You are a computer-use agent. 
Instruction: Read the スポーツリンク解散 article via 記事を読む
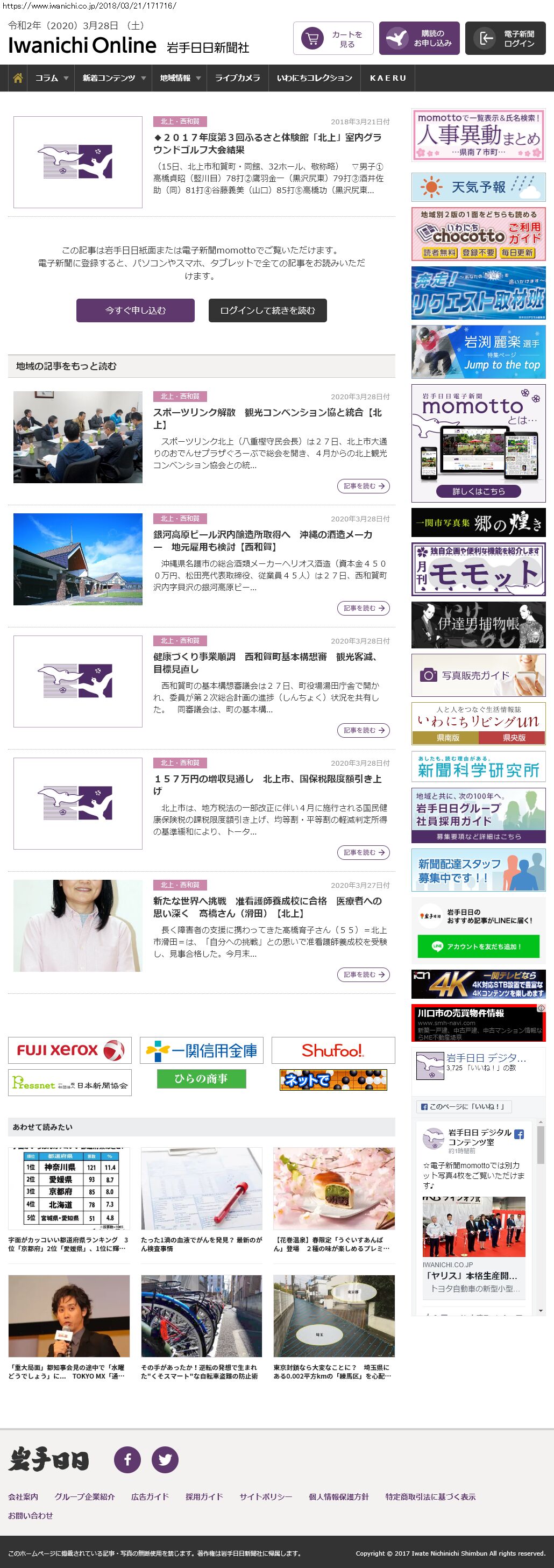tap(363, 486)
